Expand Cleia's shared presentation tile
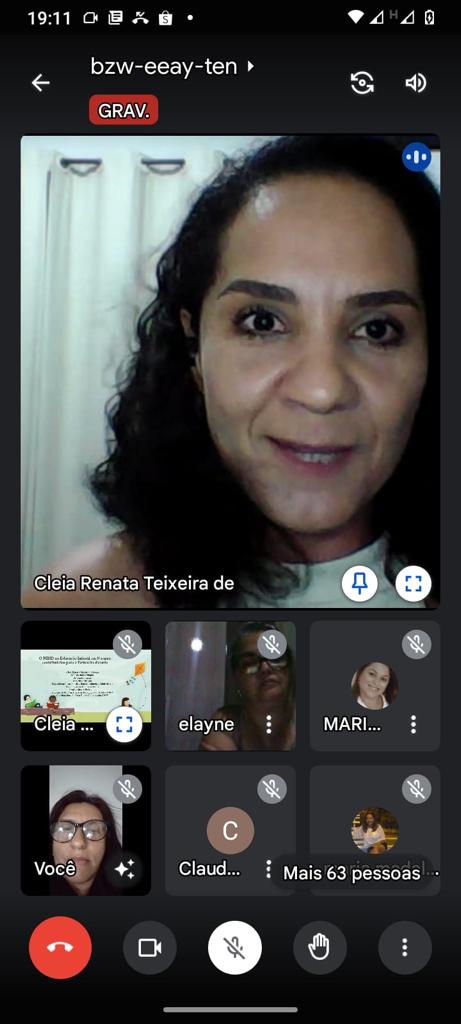Viewport: 461px width, 1024px height. 124,724
